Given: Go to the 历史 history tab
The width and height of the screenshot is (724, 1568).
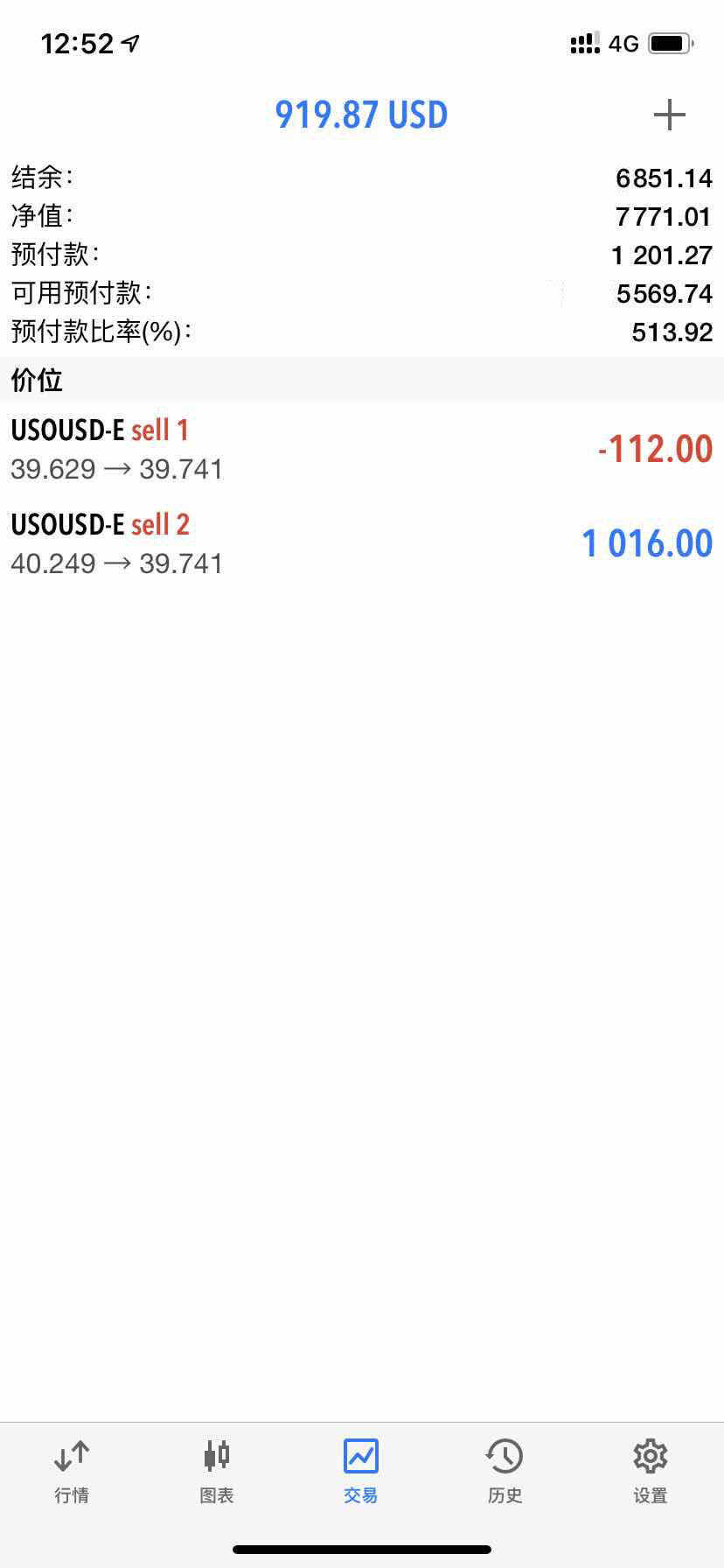Looking at the screenshot, I should tap(505, 1471).
